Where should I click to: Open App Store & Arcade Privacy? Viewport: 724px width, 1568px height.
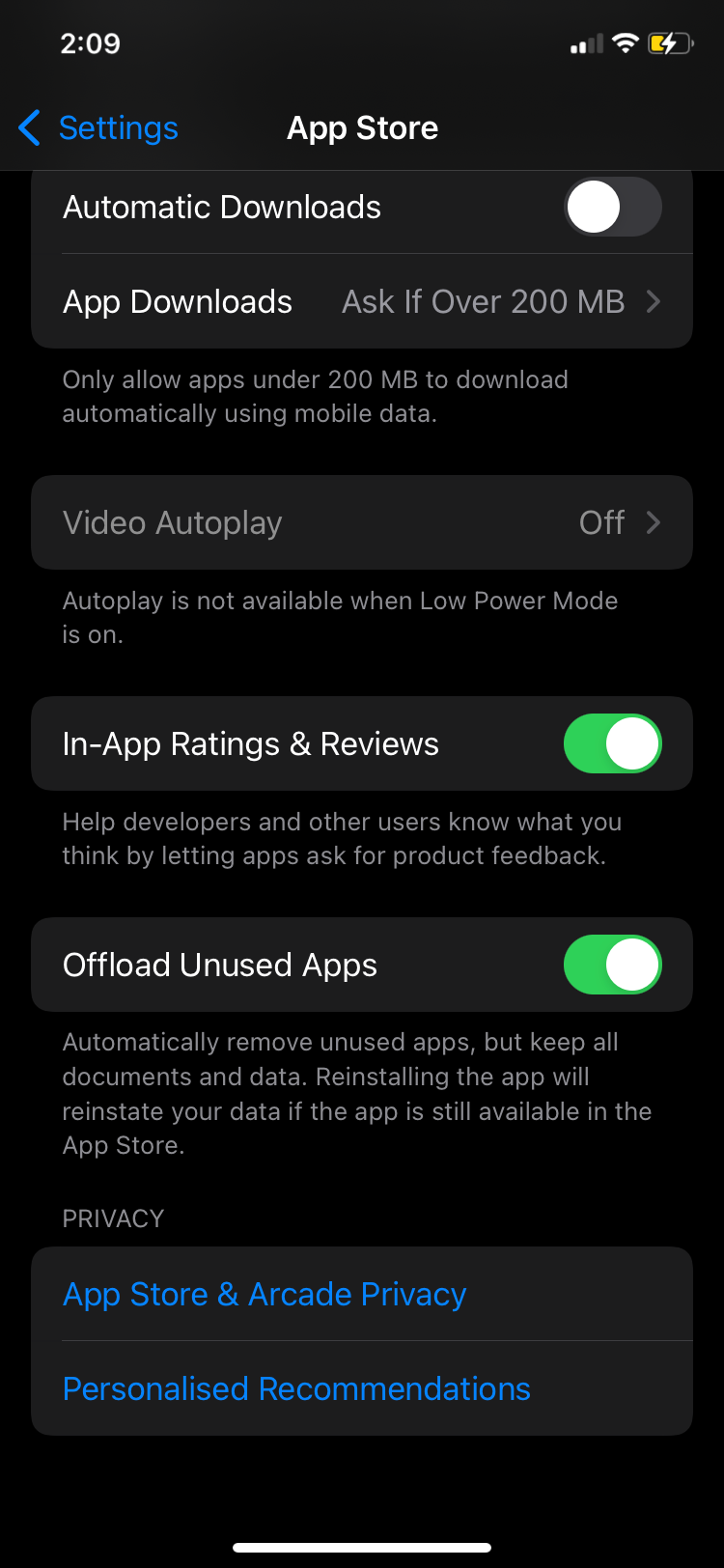(x=265, y=1295)
